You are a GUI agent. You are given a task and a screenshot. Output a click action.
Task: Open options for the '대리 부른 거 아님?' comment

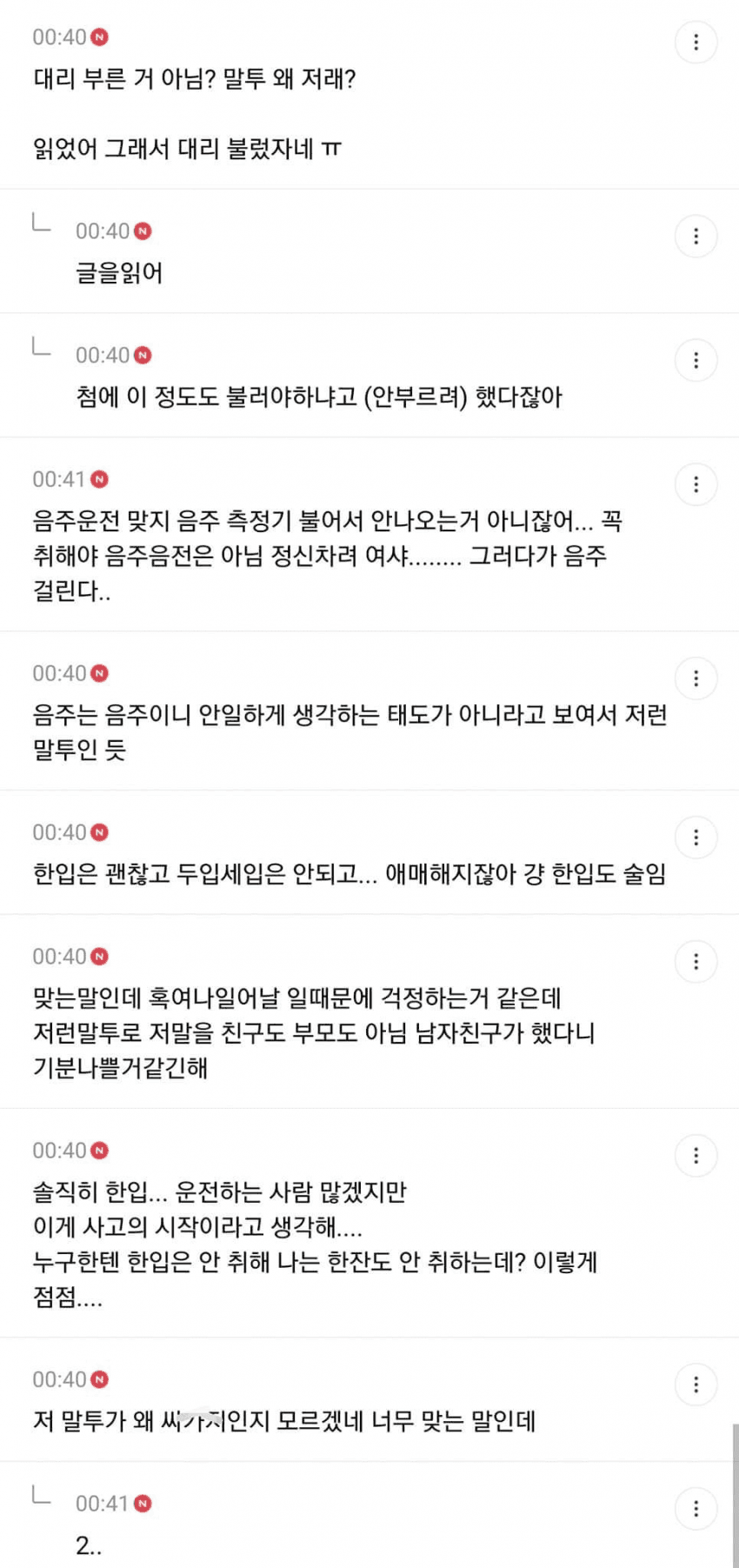tap(696, 42)
